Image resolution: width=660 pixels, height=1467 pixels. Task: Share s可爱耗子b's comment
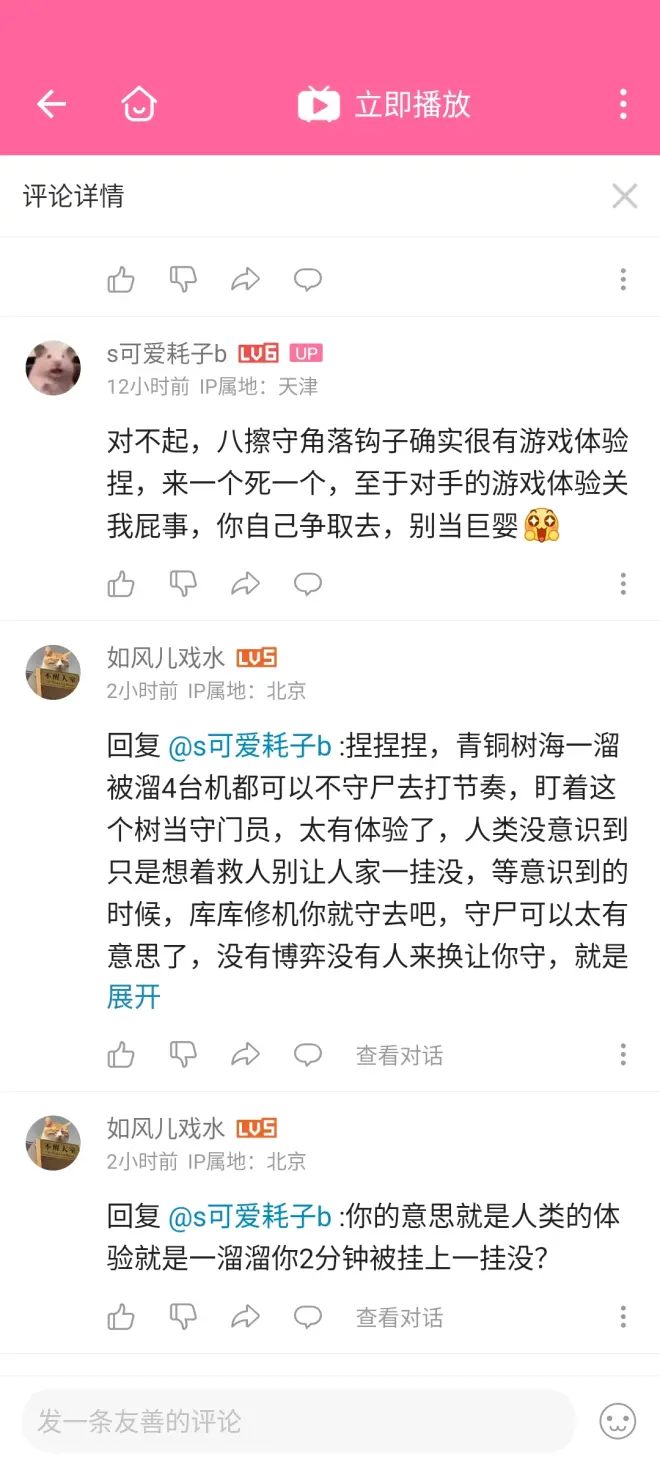point(245,584)
